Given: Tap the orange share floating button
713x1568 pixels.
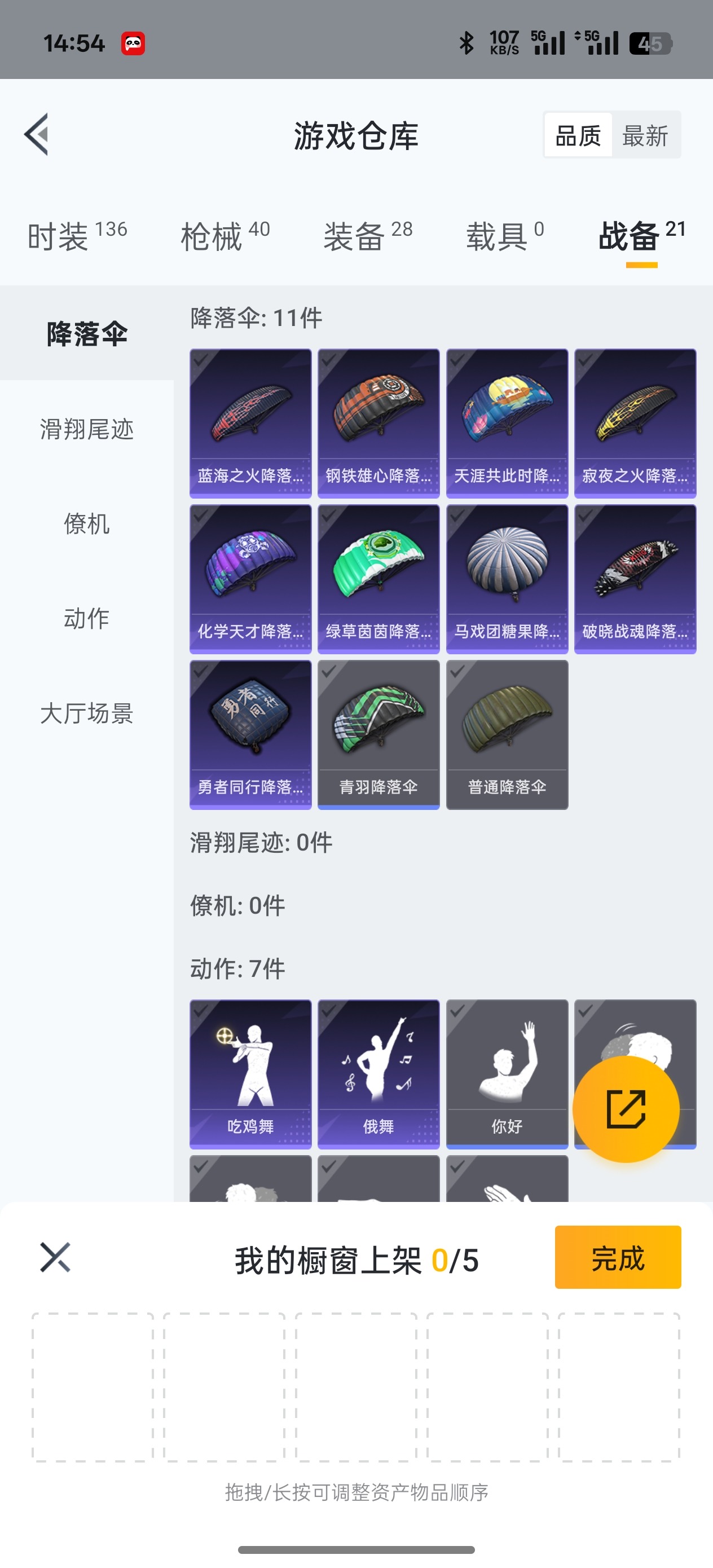Looking at the screenshot, I should 626,1109.
